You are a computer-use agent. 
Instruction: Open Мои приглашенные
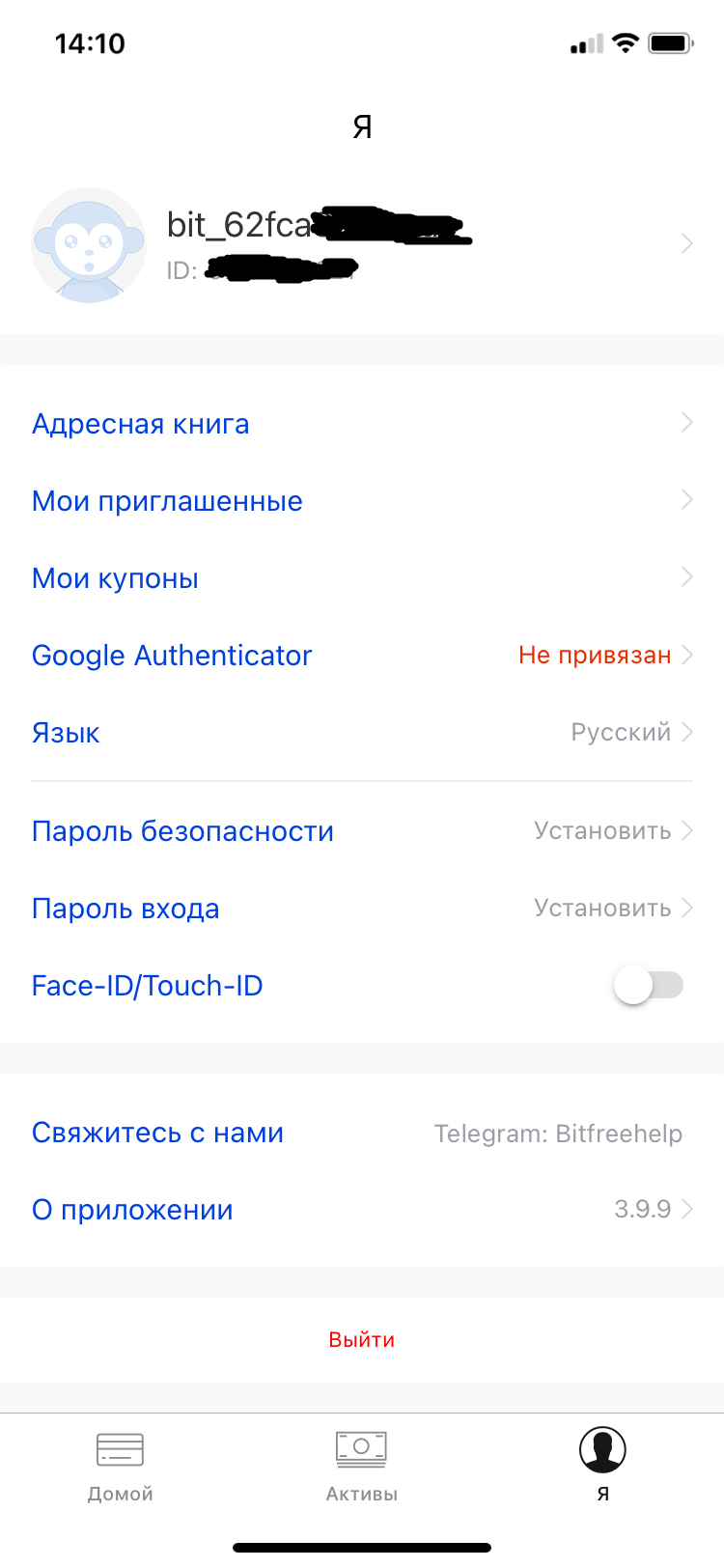coord(362,501)
